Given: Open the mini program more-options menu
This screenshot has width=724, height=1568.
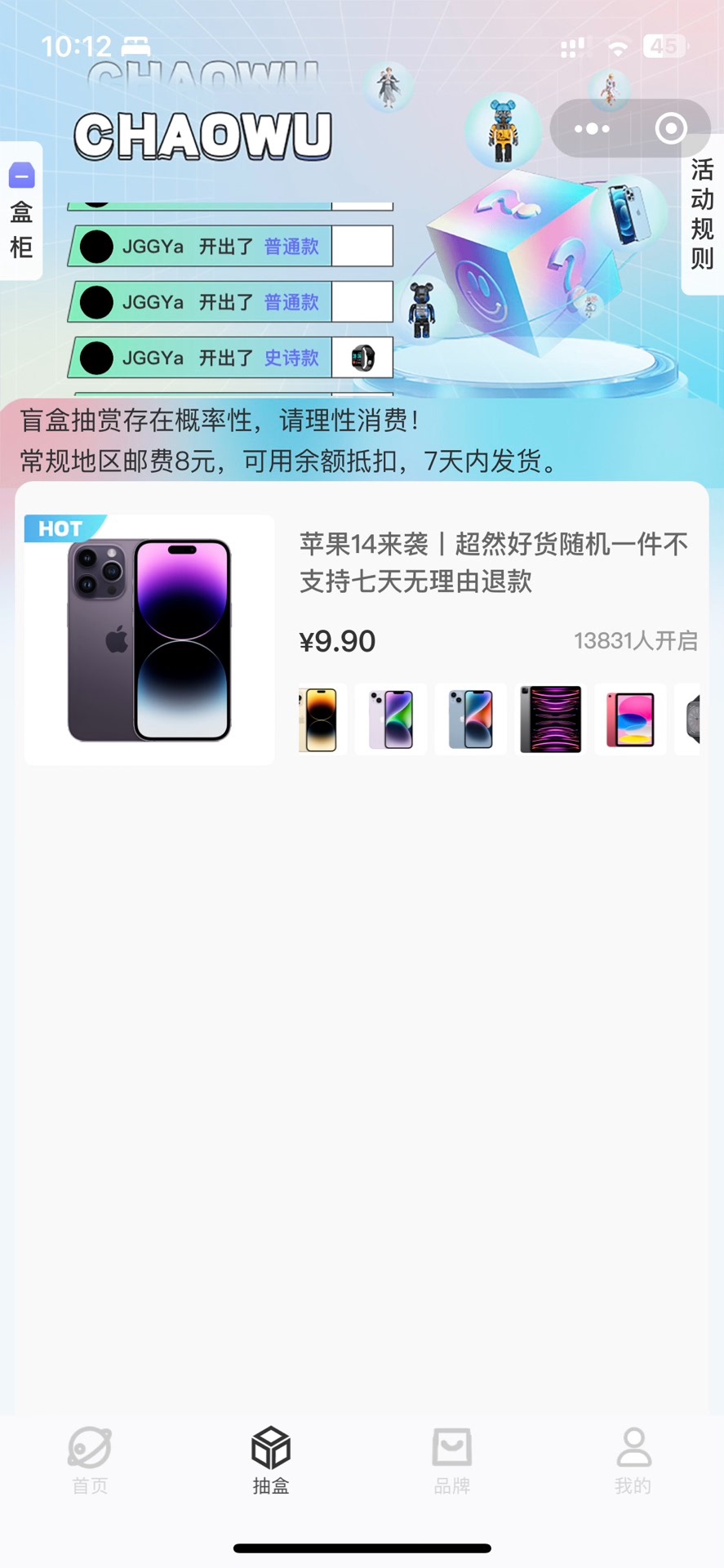Looking at the screenshot, I should 592,129.
